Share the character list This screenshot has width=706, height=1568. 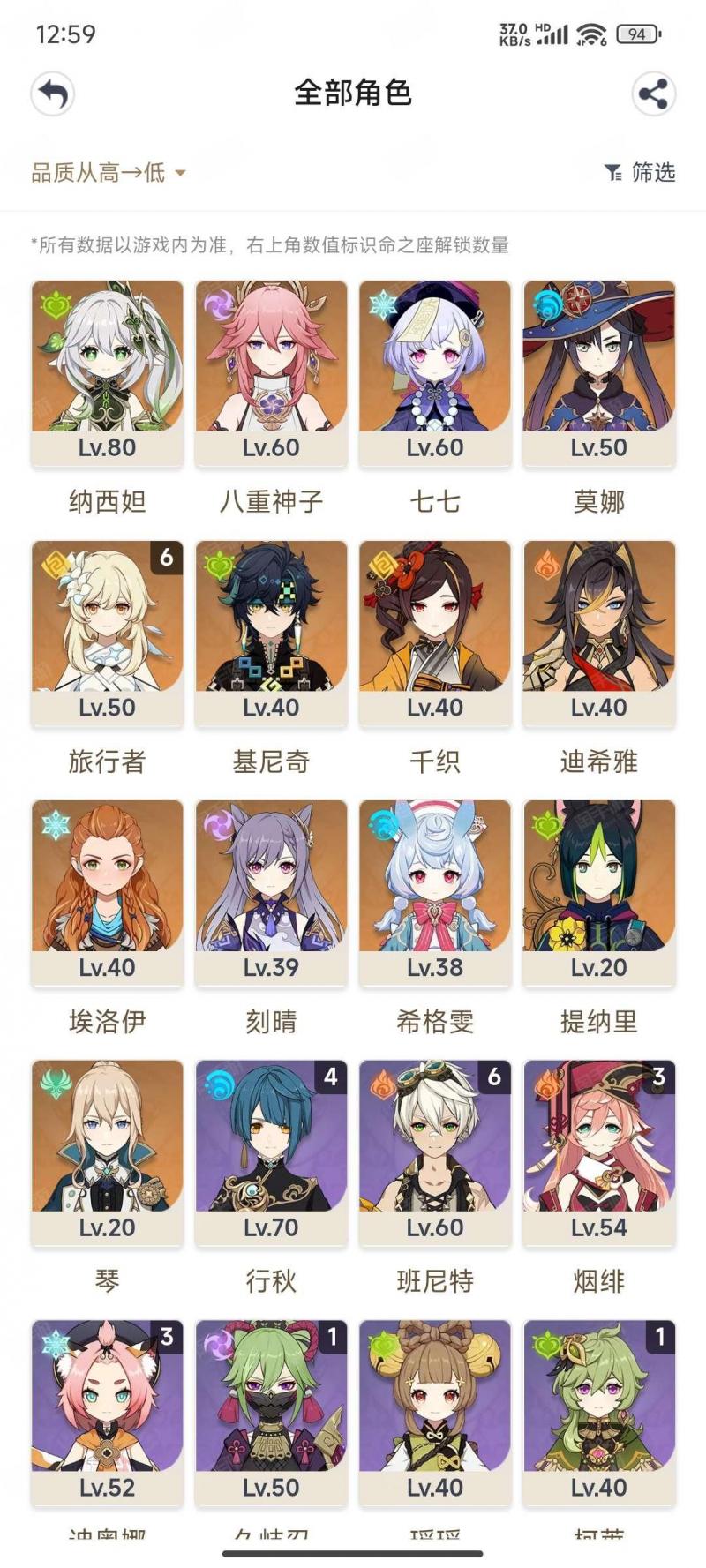tap(653, 94)
